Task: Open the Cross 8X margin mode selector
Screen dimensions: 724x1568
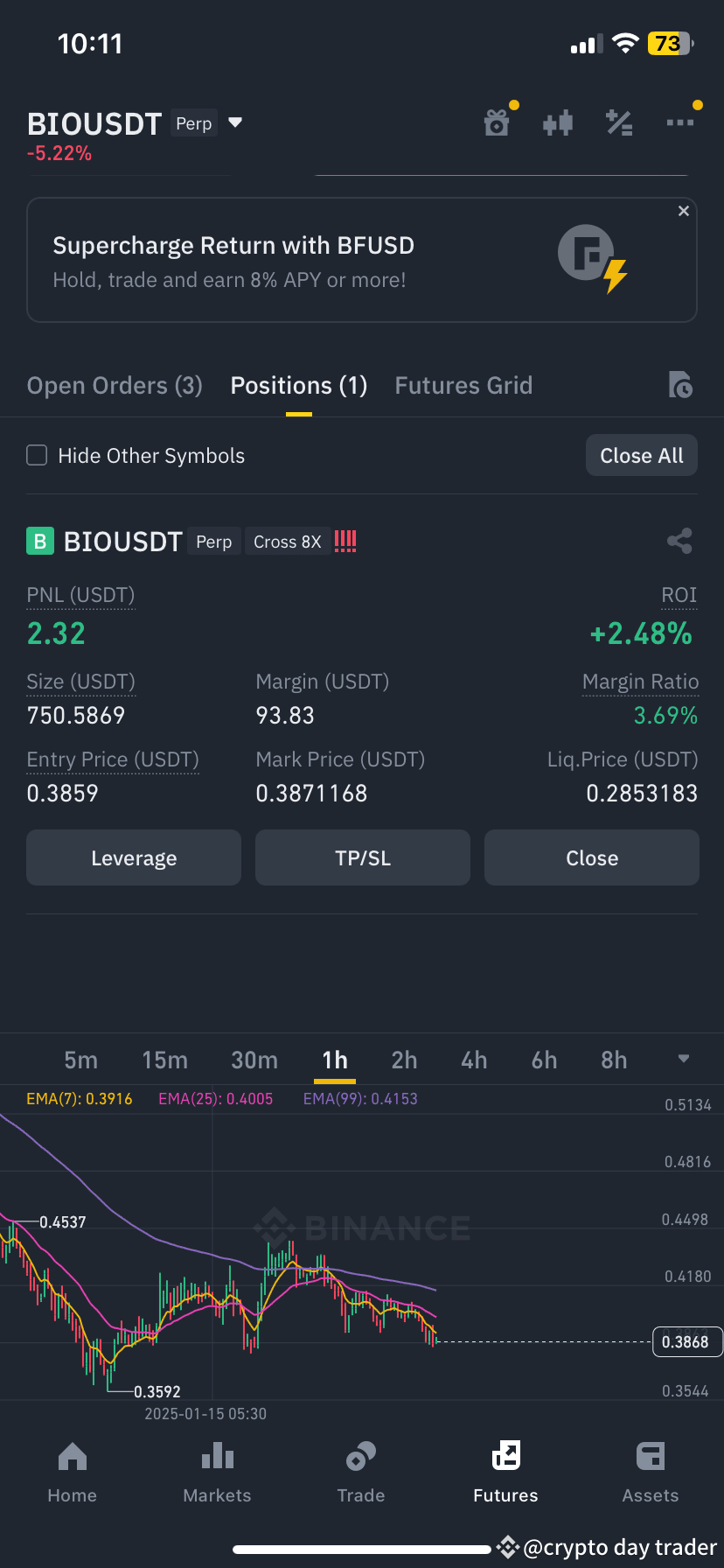Action: [288, 541]
